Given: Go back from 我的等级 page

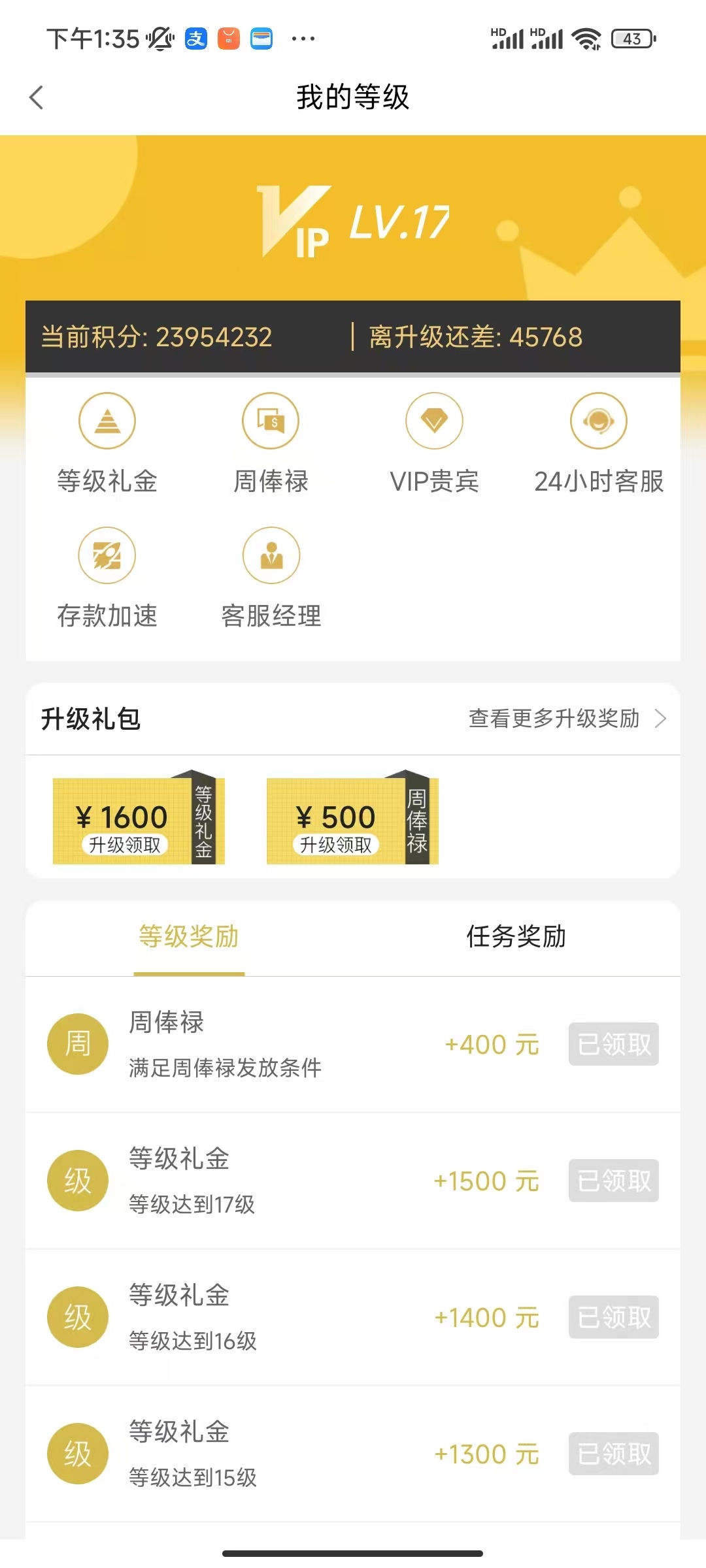Looking at the screenshot, I should 37,98.
